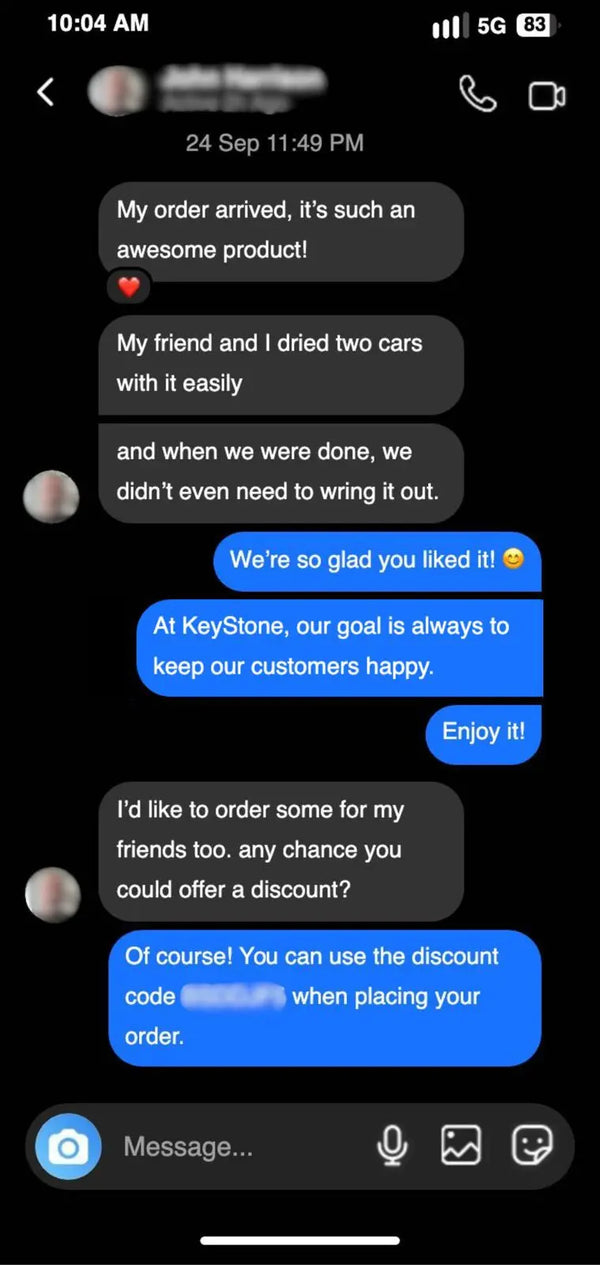Open the photo gallery picker
Image resolution: width=600 pixels, height=1265 pixels.
tap(461, 1146)
